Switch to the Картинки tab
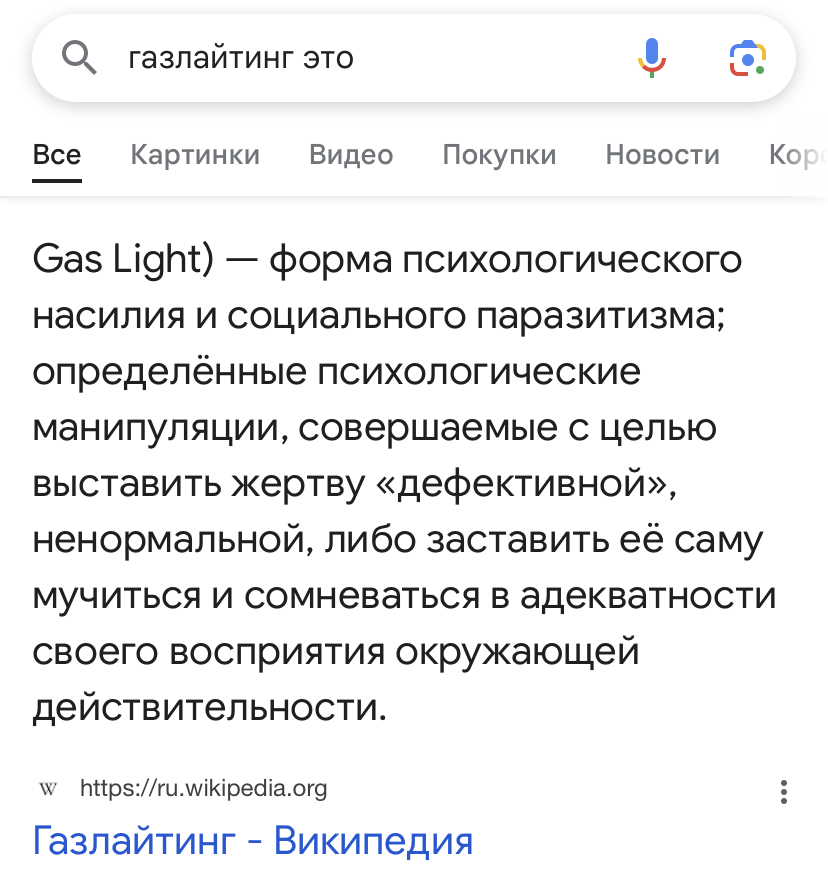The height and width of the screenshot is (885, 828). (195, 155)
